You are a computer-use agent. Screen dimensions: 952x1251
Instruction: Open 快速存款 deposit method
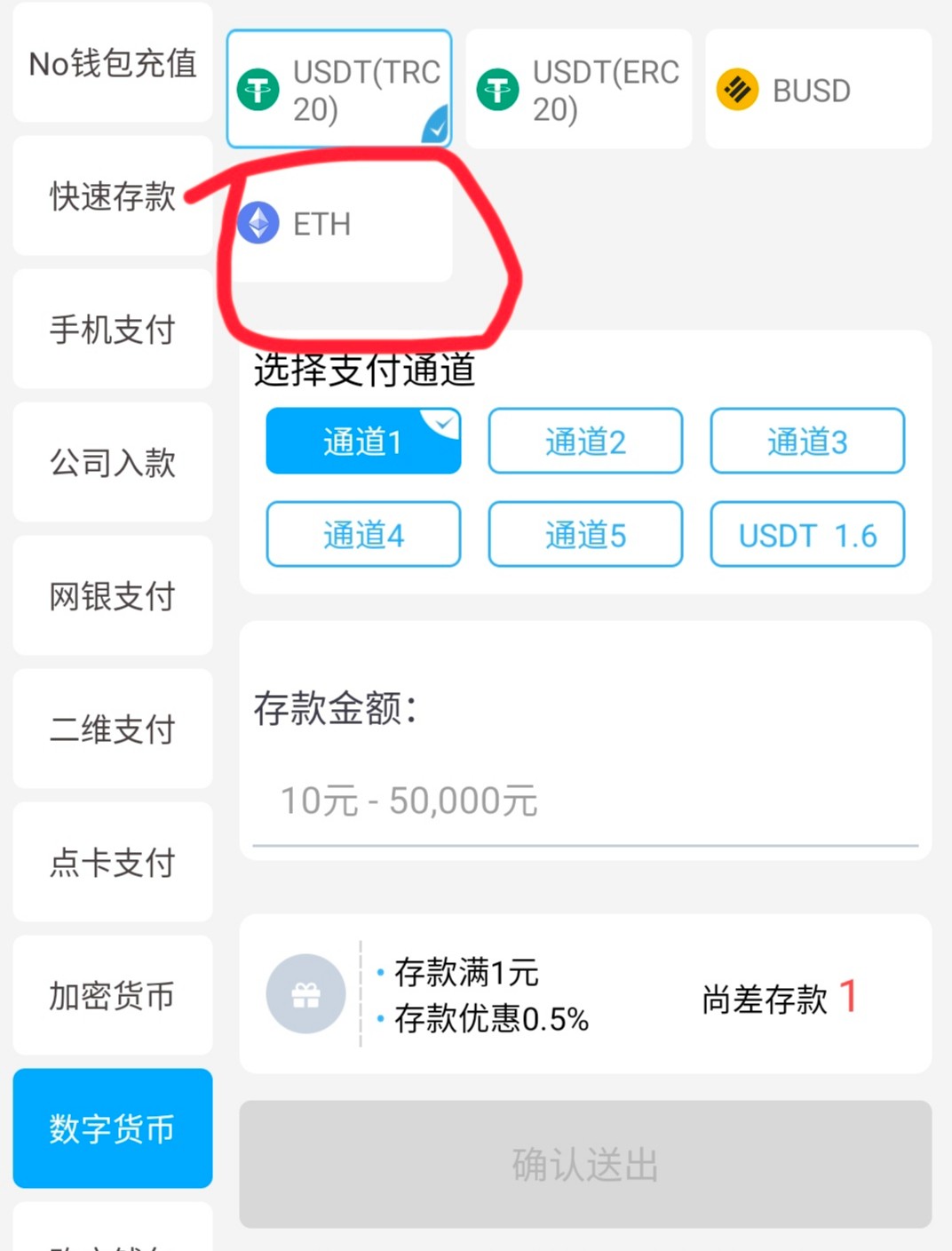pyautogui.click(x=113, y=196)
